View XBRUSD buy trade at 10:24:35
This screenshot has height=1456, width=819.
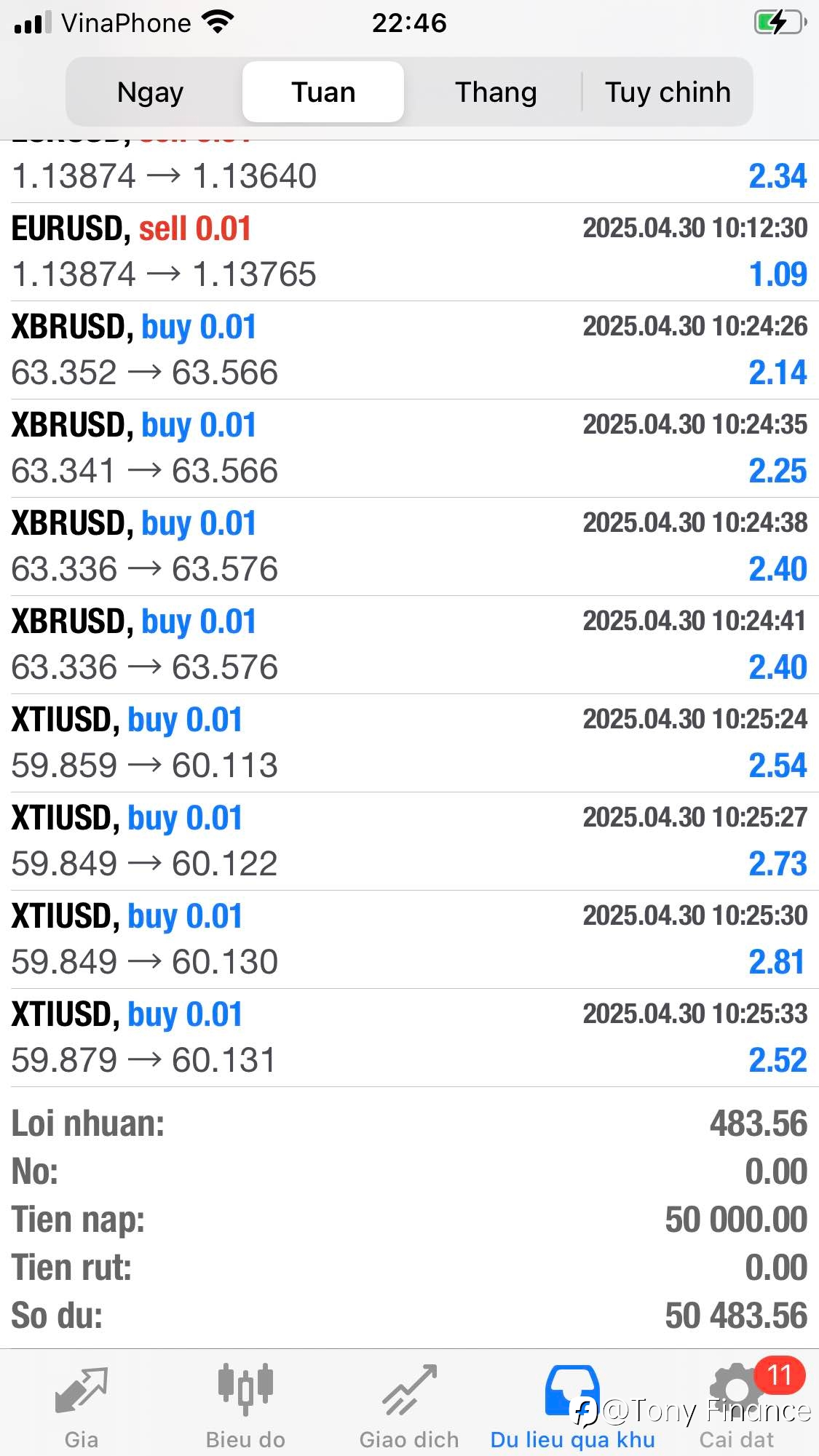(x=409, y=448)
